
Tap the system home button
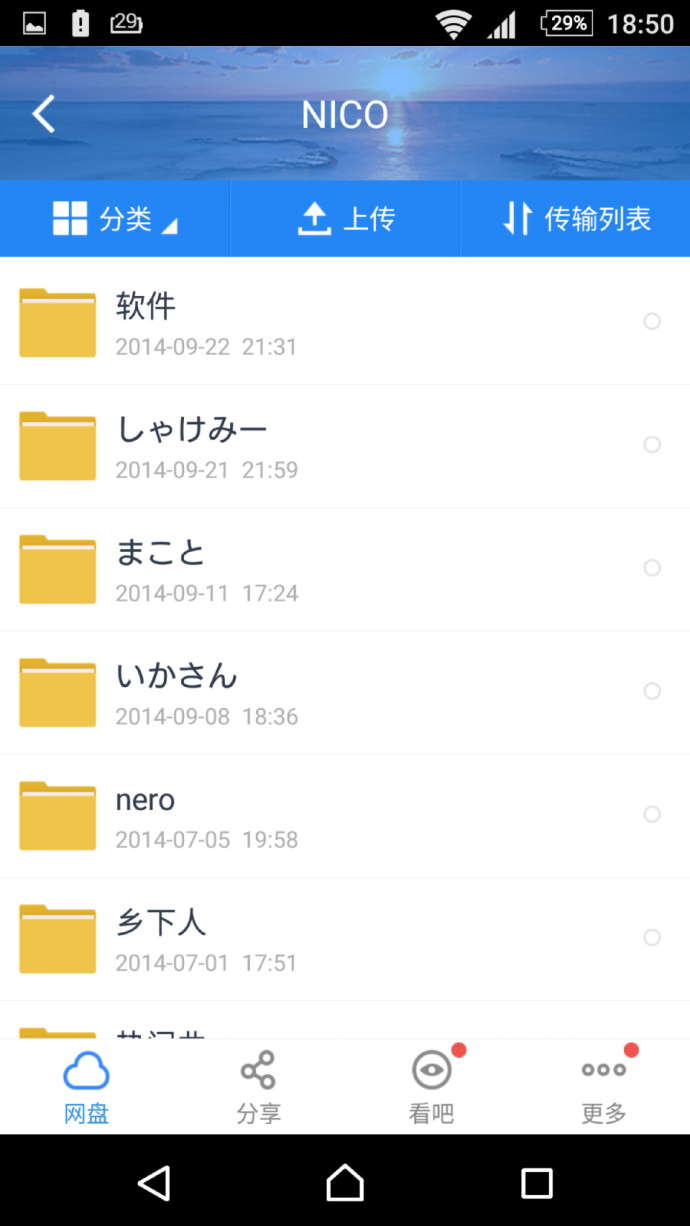click(x=345, y=1183)
